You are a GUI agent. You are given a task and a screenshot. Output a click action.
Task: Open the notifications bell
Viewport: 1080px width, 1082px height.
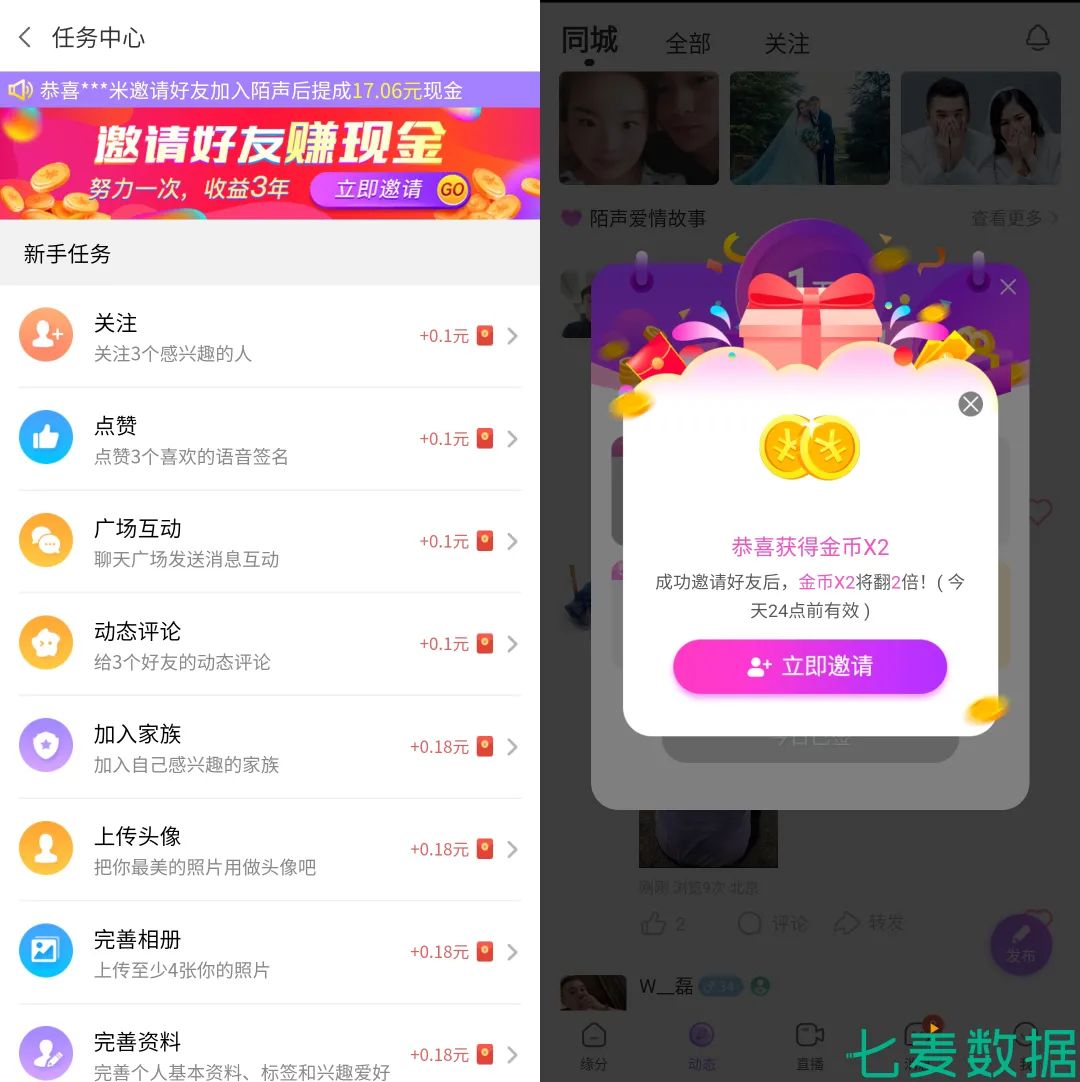coord(1038,39)
